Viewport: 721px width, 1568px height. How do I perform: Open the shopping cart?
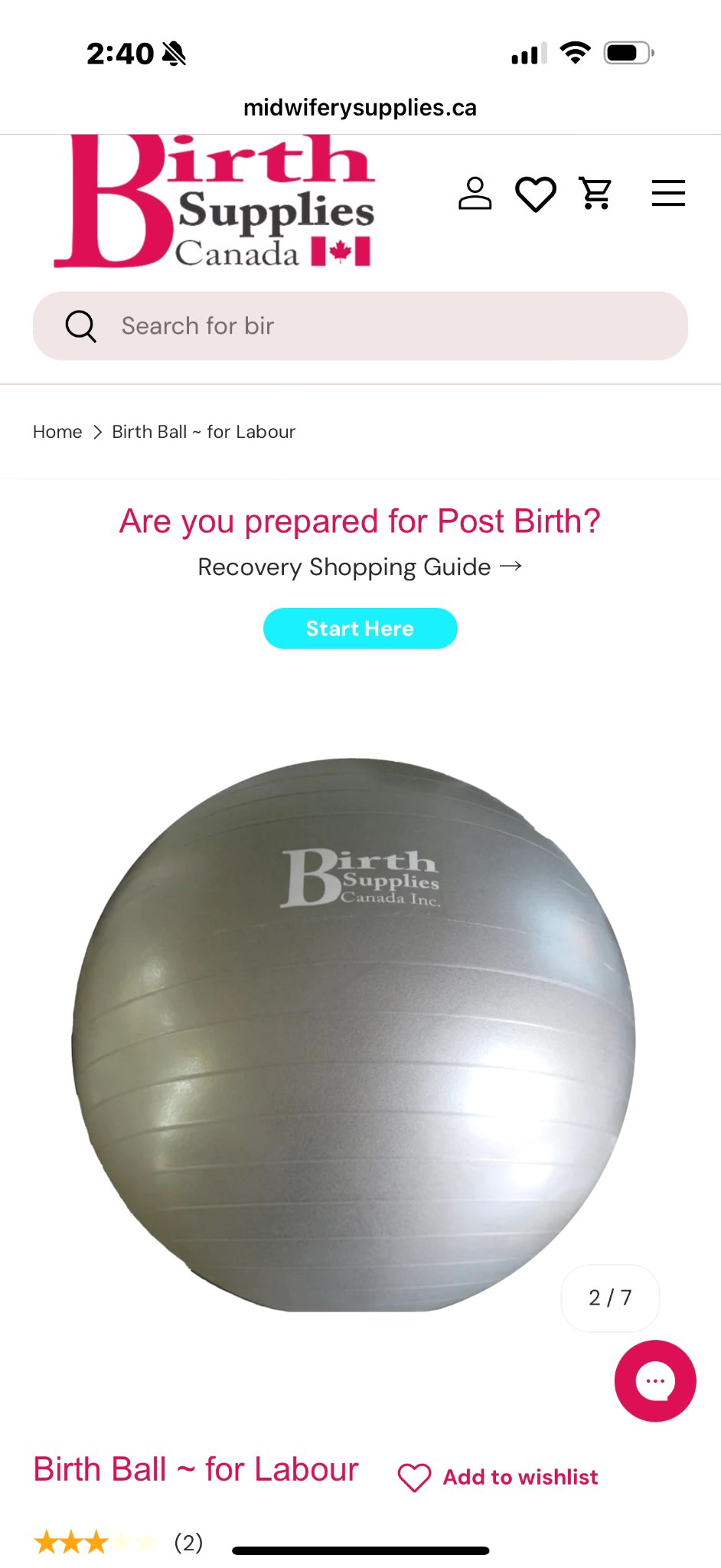pyautogui.click(x=595, y=193)
